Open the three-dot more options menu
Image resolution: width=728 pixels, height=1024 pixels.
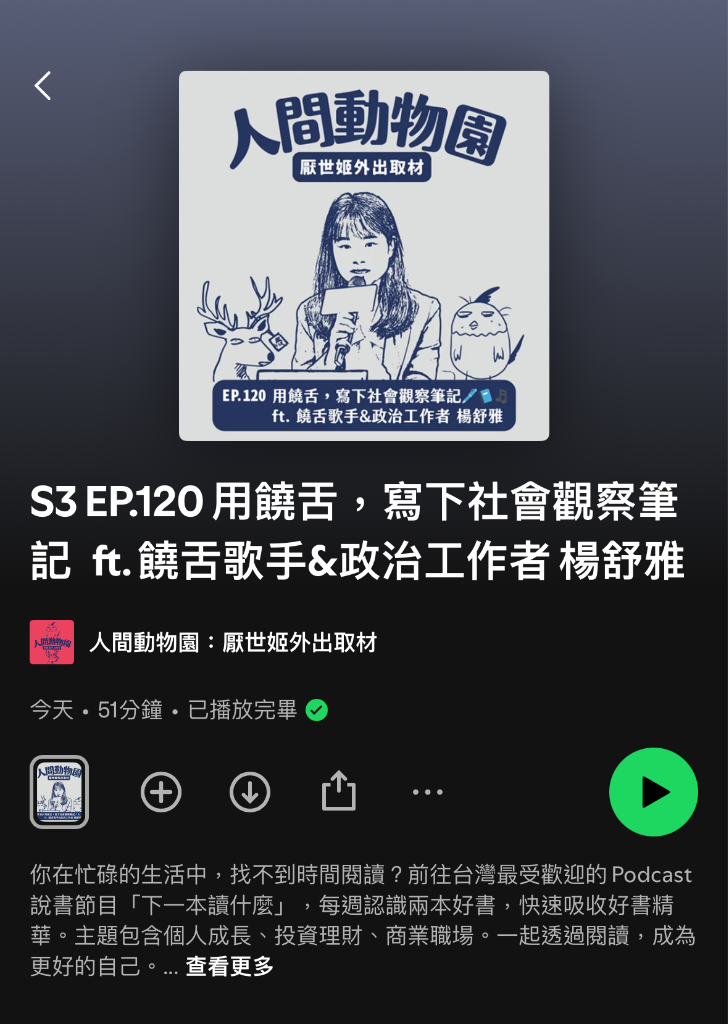(x=428, y=792)
